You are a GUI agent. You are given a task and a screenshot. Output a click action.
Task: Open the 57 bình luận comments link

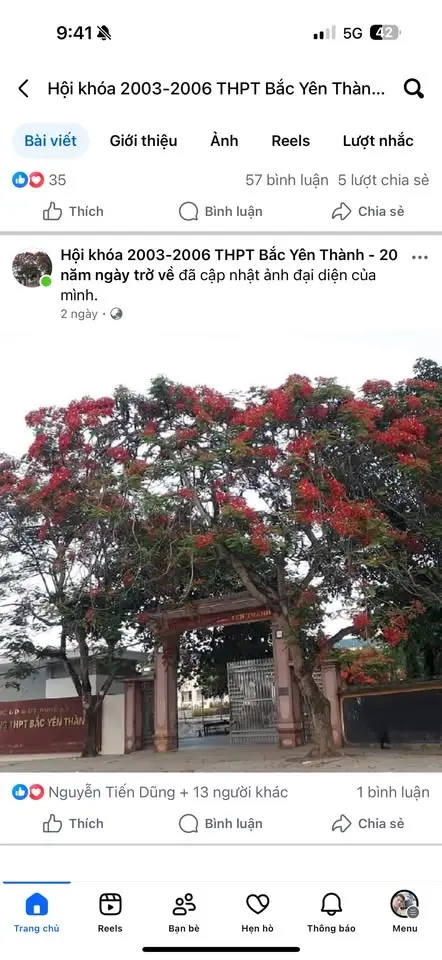(287, 180)
